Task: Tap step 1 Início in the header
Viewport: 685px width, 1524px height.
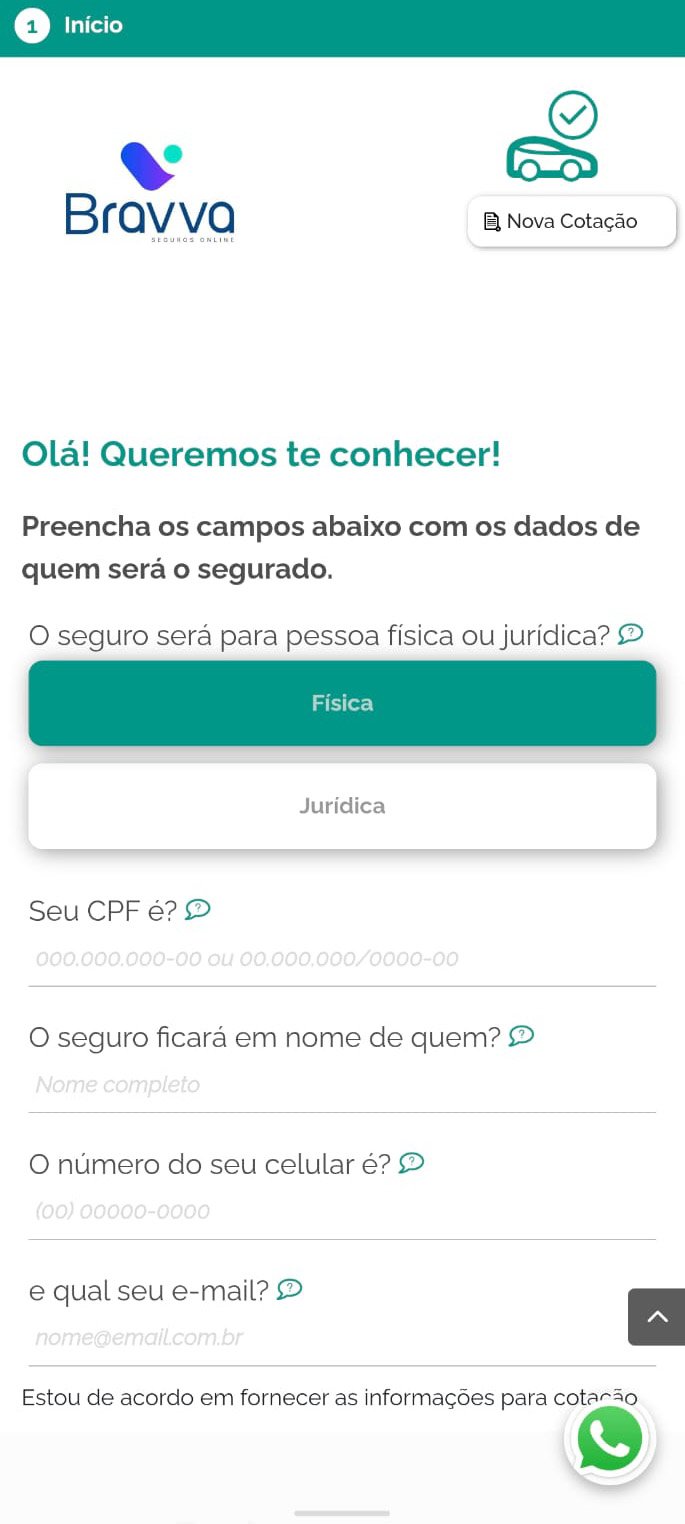Action: (x=69, y=26)
